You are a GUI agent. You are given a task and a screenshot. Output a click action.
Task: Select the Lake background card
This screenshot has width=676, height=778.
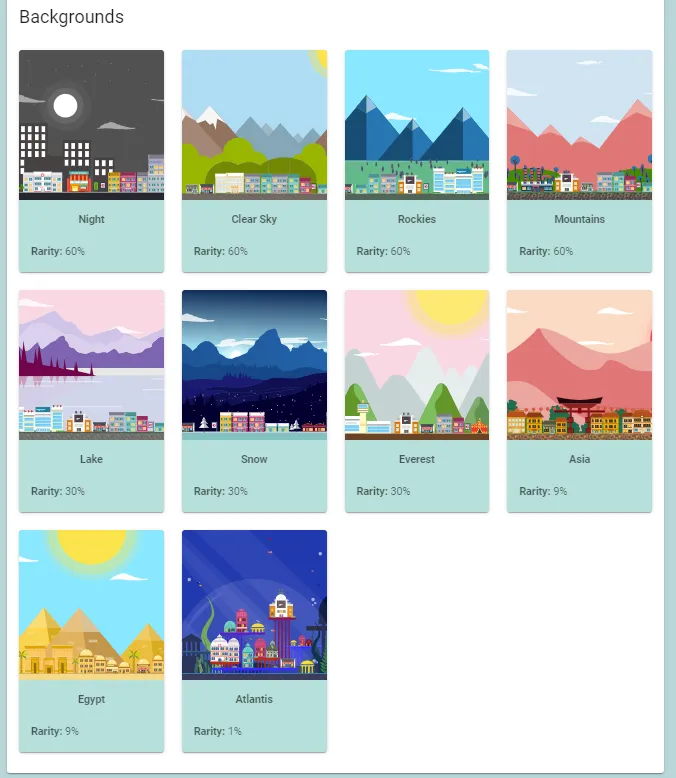pos(91,400)
